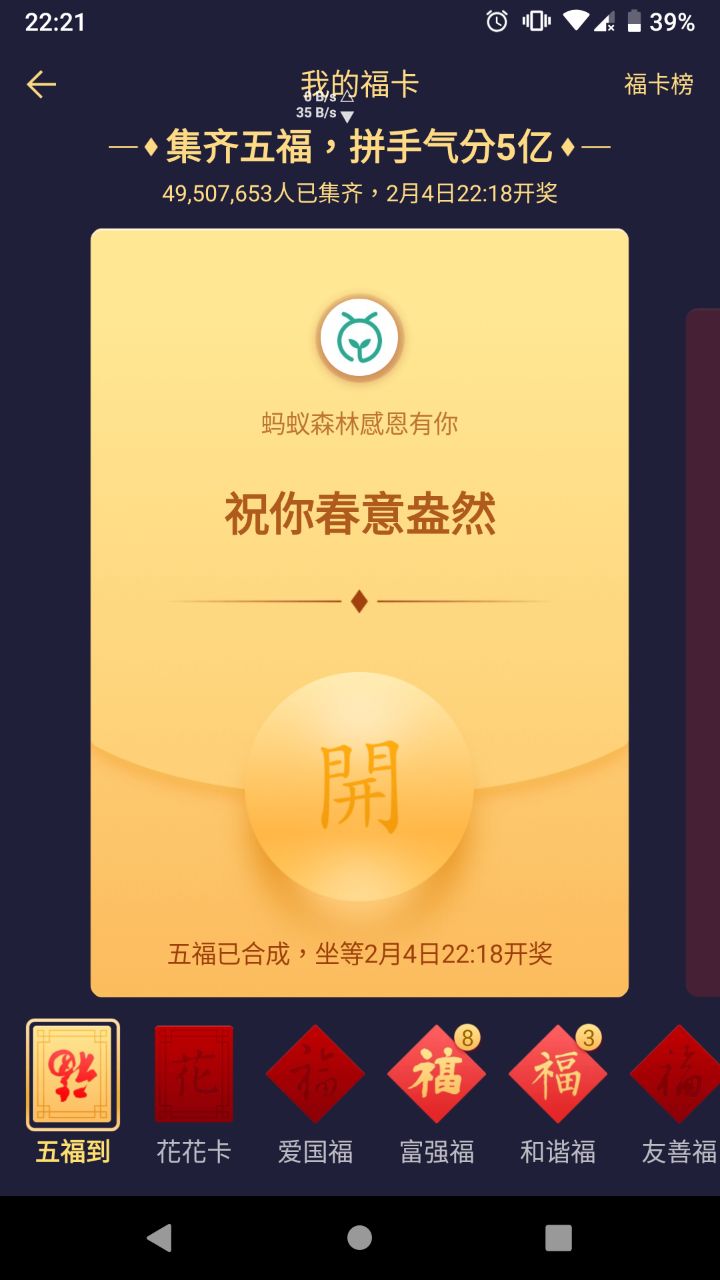This screenshot has width=720, height=1280.
Task: Select the 爱国福 card
Action: click(315, 1075)
